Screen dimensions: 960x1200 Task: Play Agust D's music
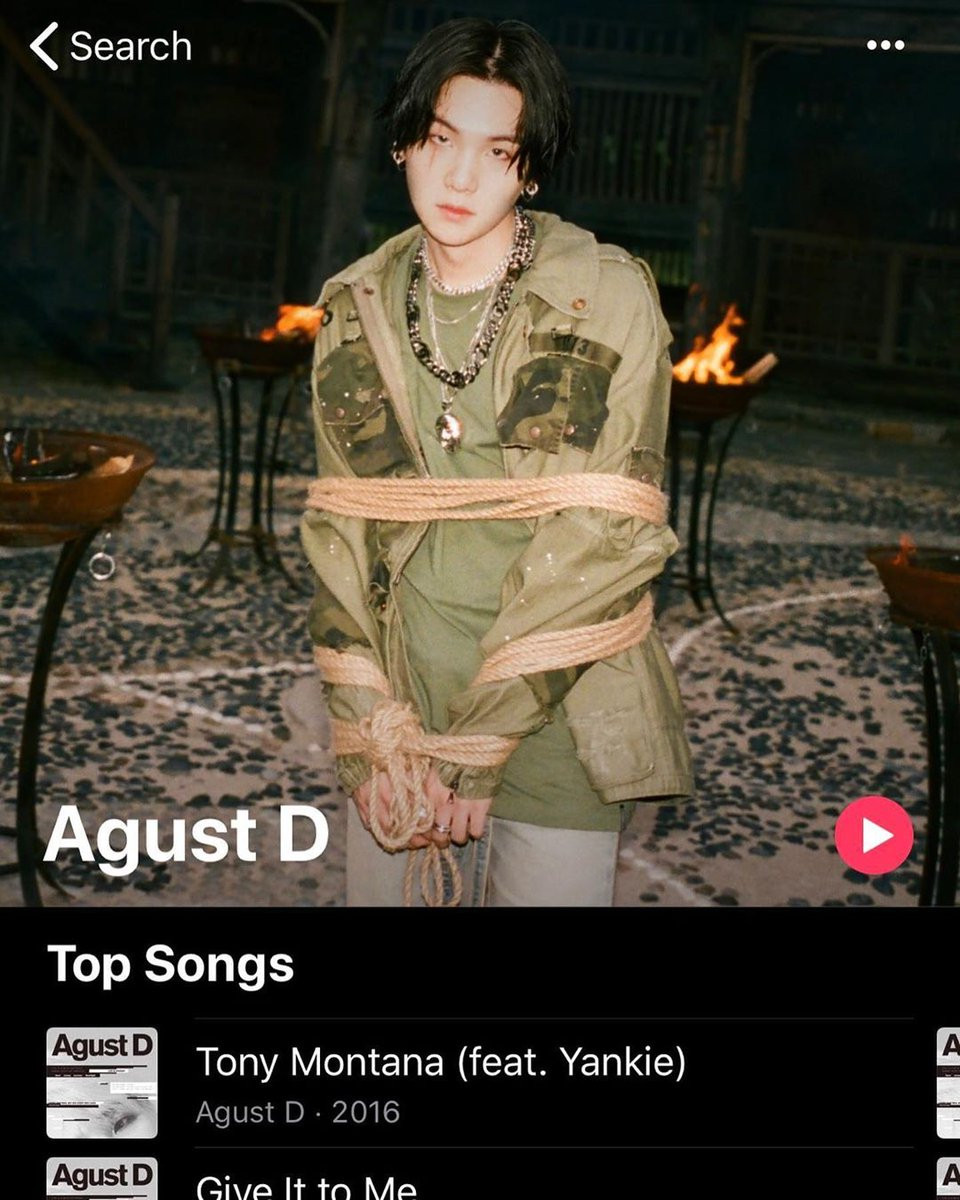(x=874, y=835)
